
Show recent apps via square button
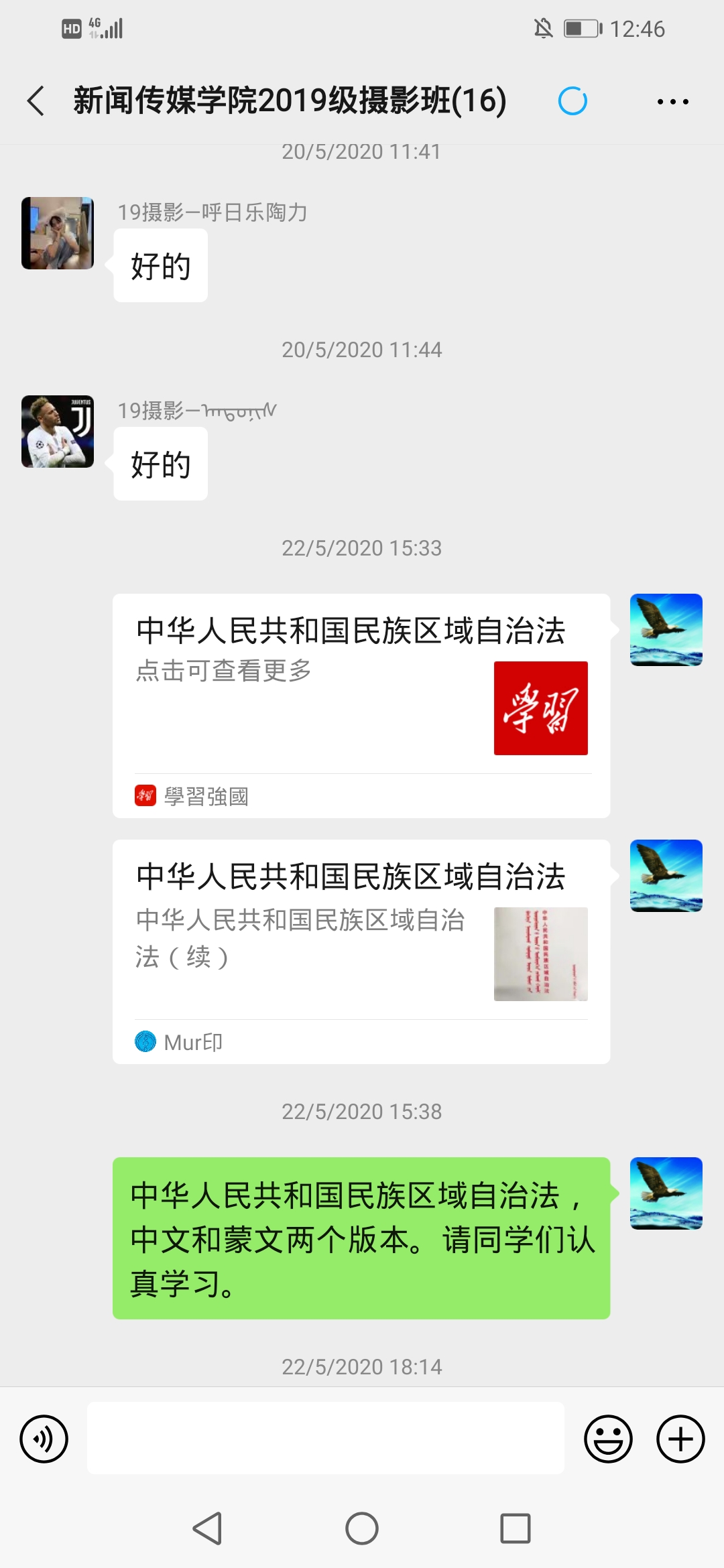click(x=515, y=1528)
